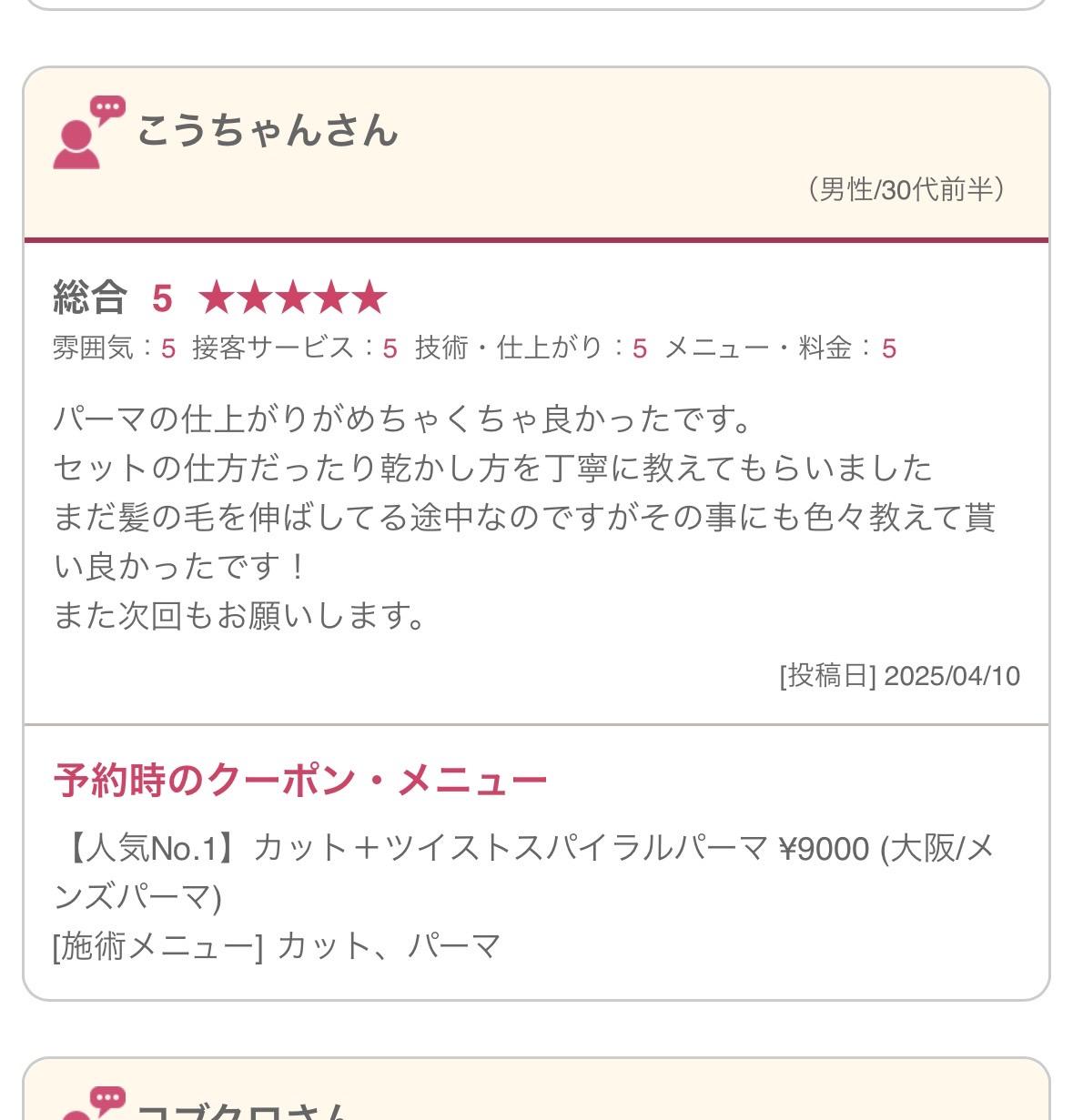
Task: Open the review card by コブクロさん
Action: [x=243, y=1108]
